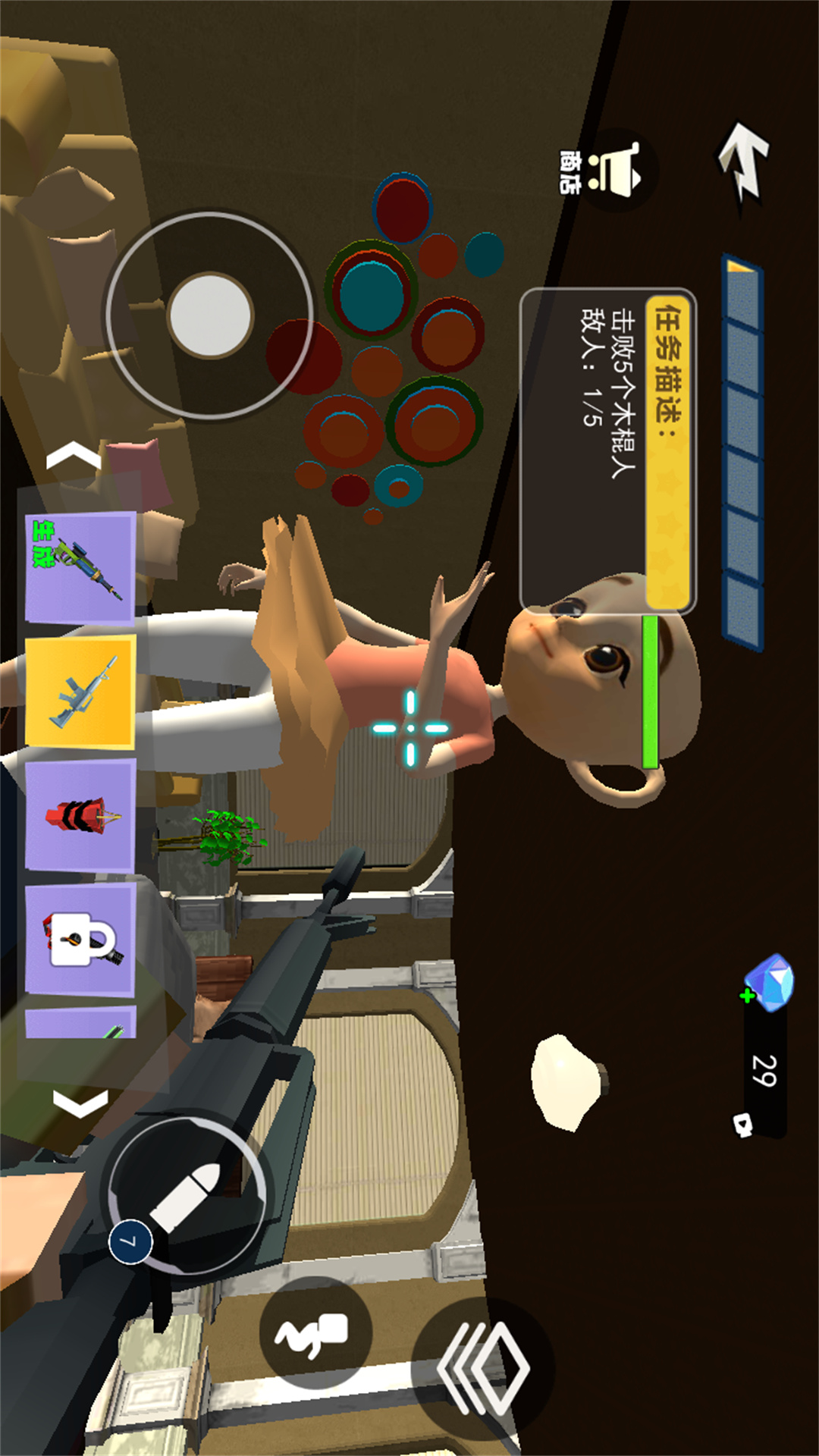Viewport: 819px width, 1456px height.
Task: Tap the locked weapon slot
Action: 80,940
